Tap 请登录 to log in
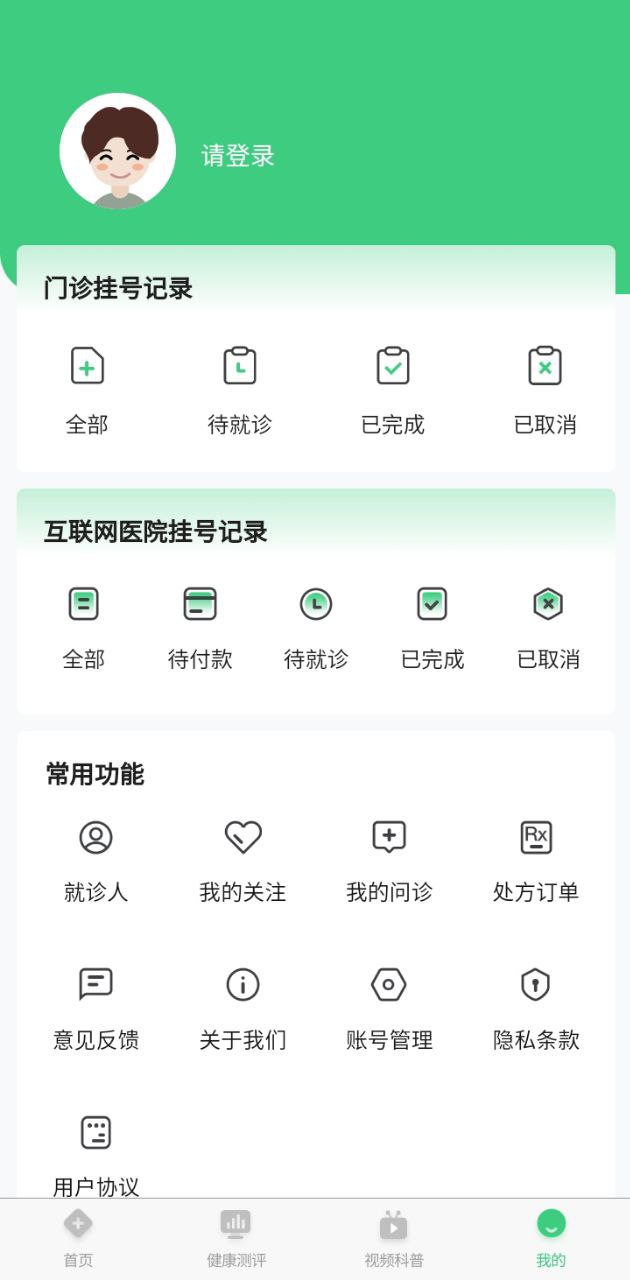The width and height of the screenshot is (630, 1280). 238,156
